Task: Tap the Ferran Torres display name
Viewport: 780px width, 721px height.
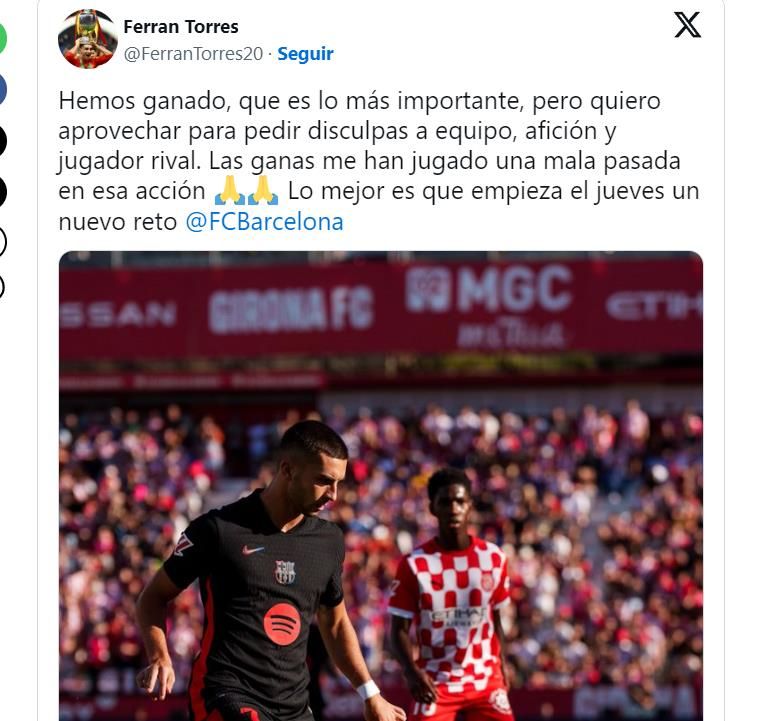Action: 180,26
